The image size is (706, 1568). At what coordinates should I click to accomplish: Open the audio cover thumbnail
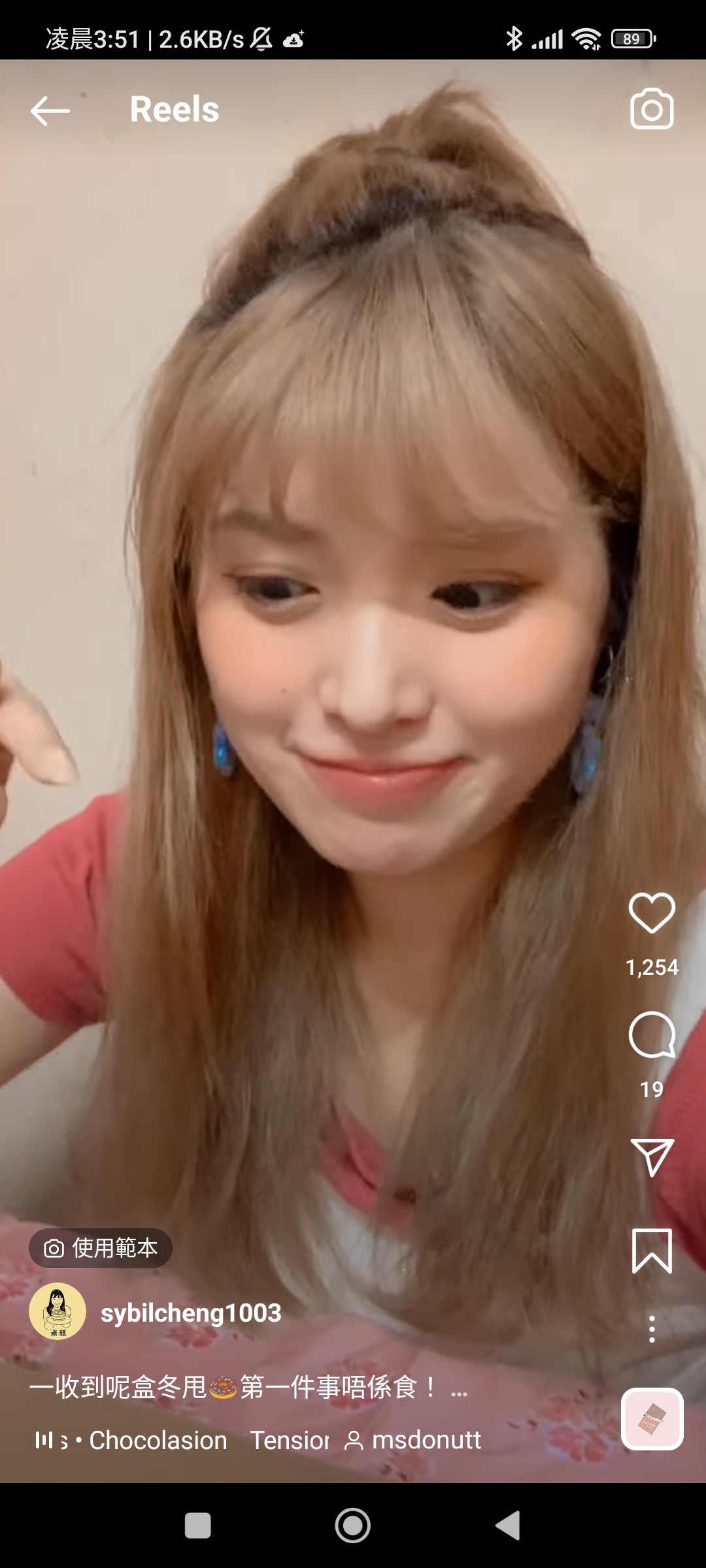point(652,1418)
